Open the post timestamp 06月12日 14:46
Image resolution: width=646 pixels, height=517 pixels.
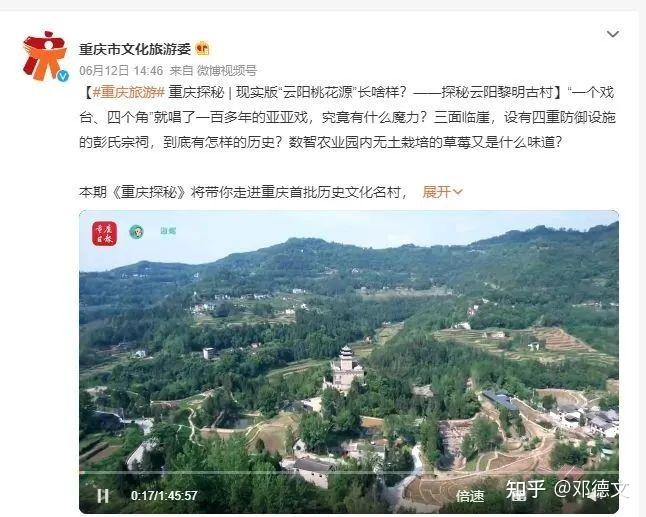coord(121,71)
